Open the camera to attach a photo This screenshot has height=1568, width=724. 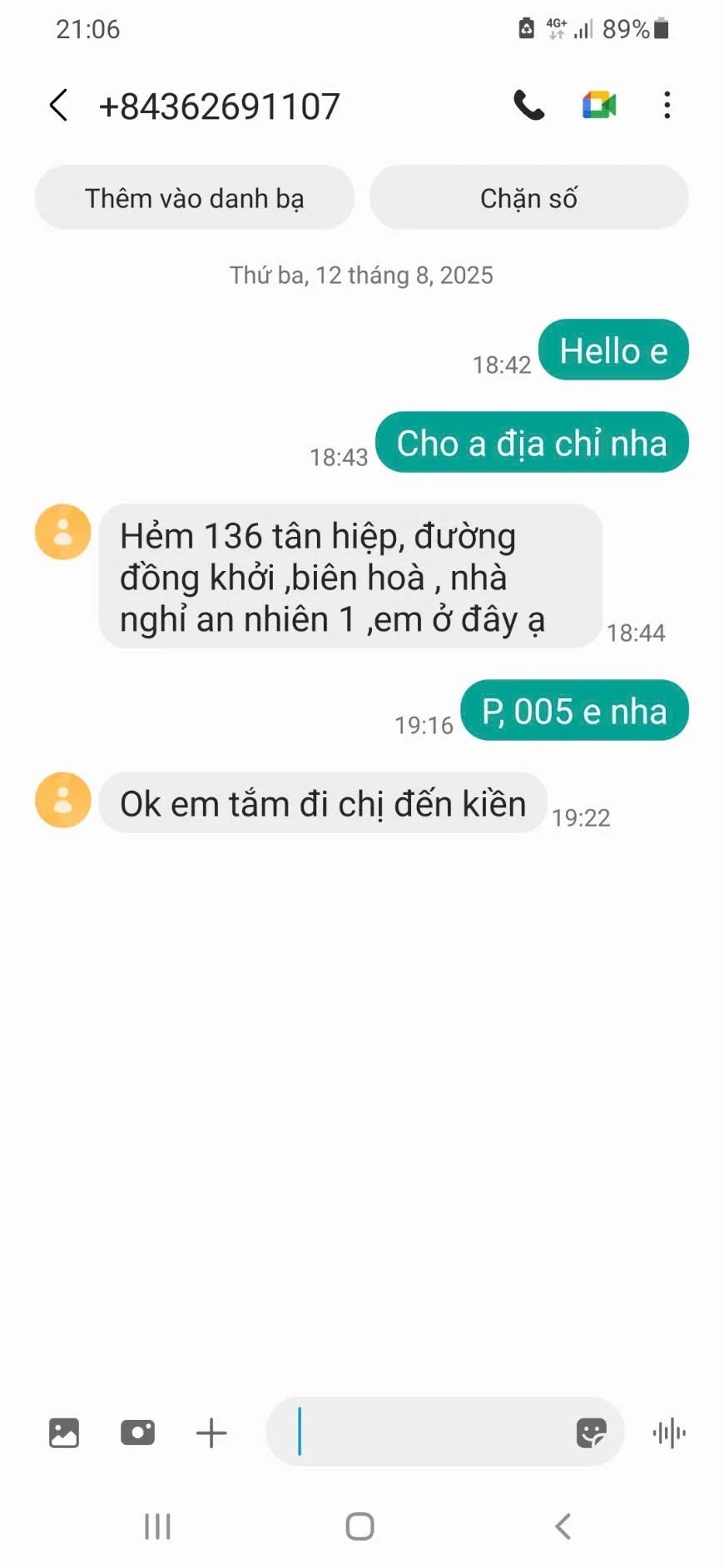point(137,1432)
